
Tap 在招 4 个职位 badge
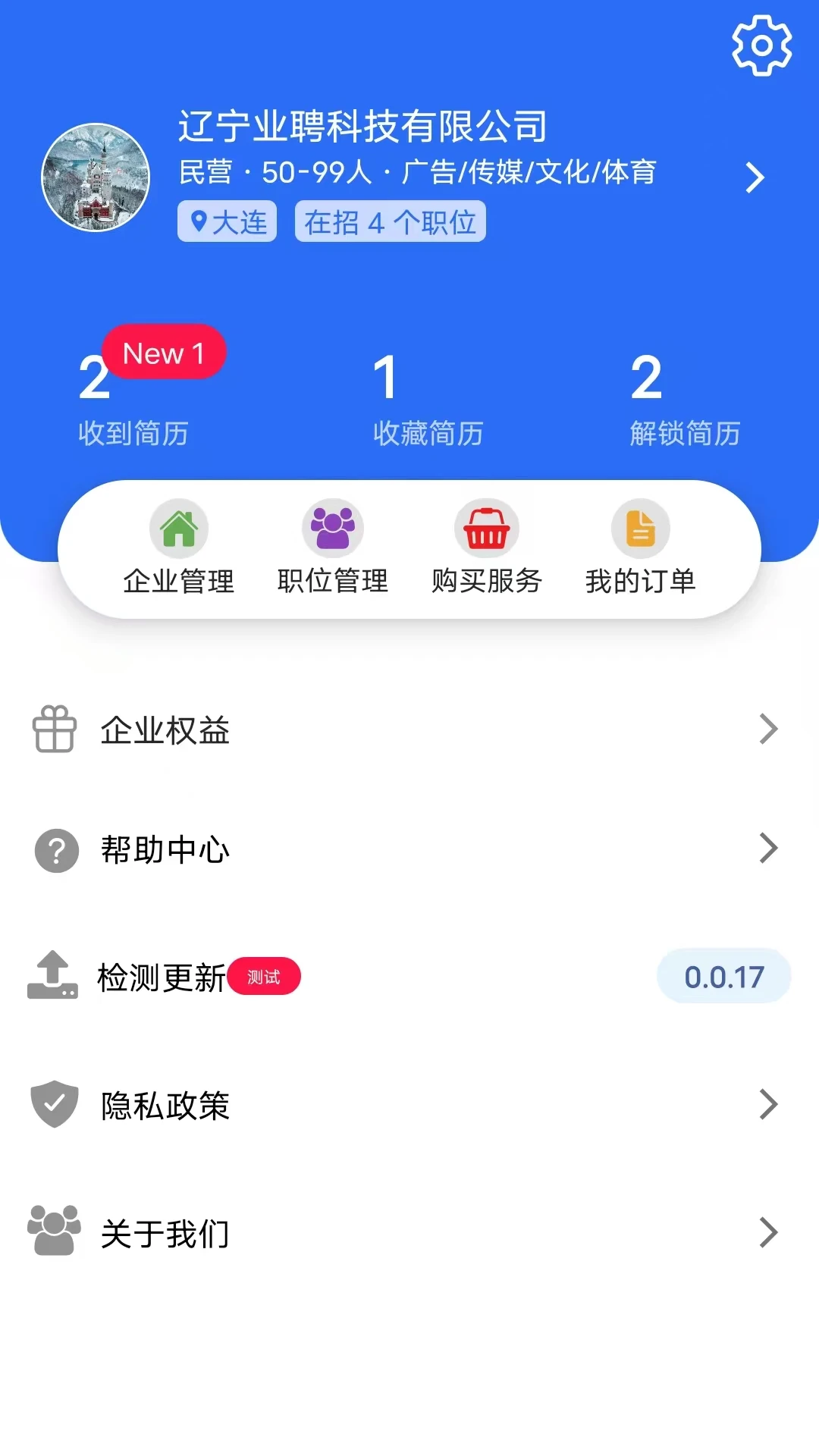pos(390,221)
